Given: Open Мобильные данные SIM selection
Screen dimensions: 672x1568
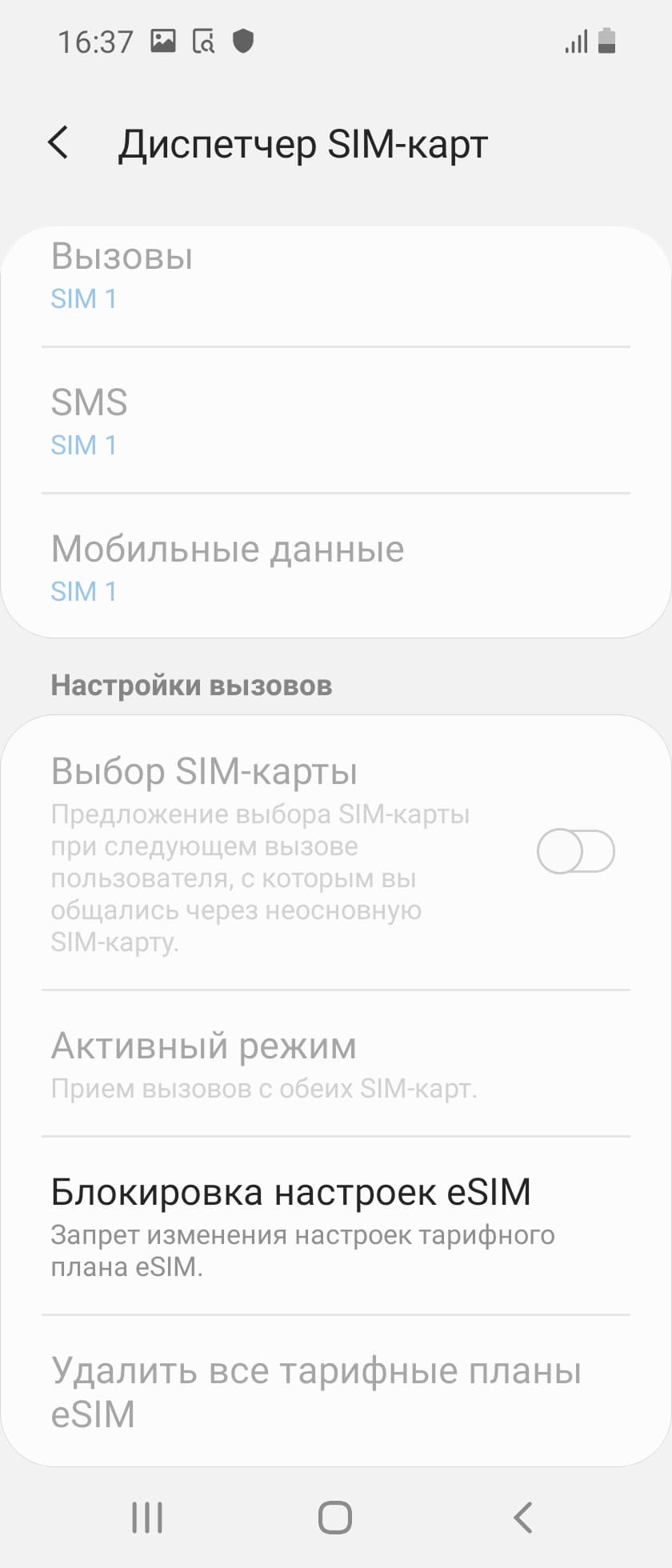Looking at the screenshot, I should [336, 568].
